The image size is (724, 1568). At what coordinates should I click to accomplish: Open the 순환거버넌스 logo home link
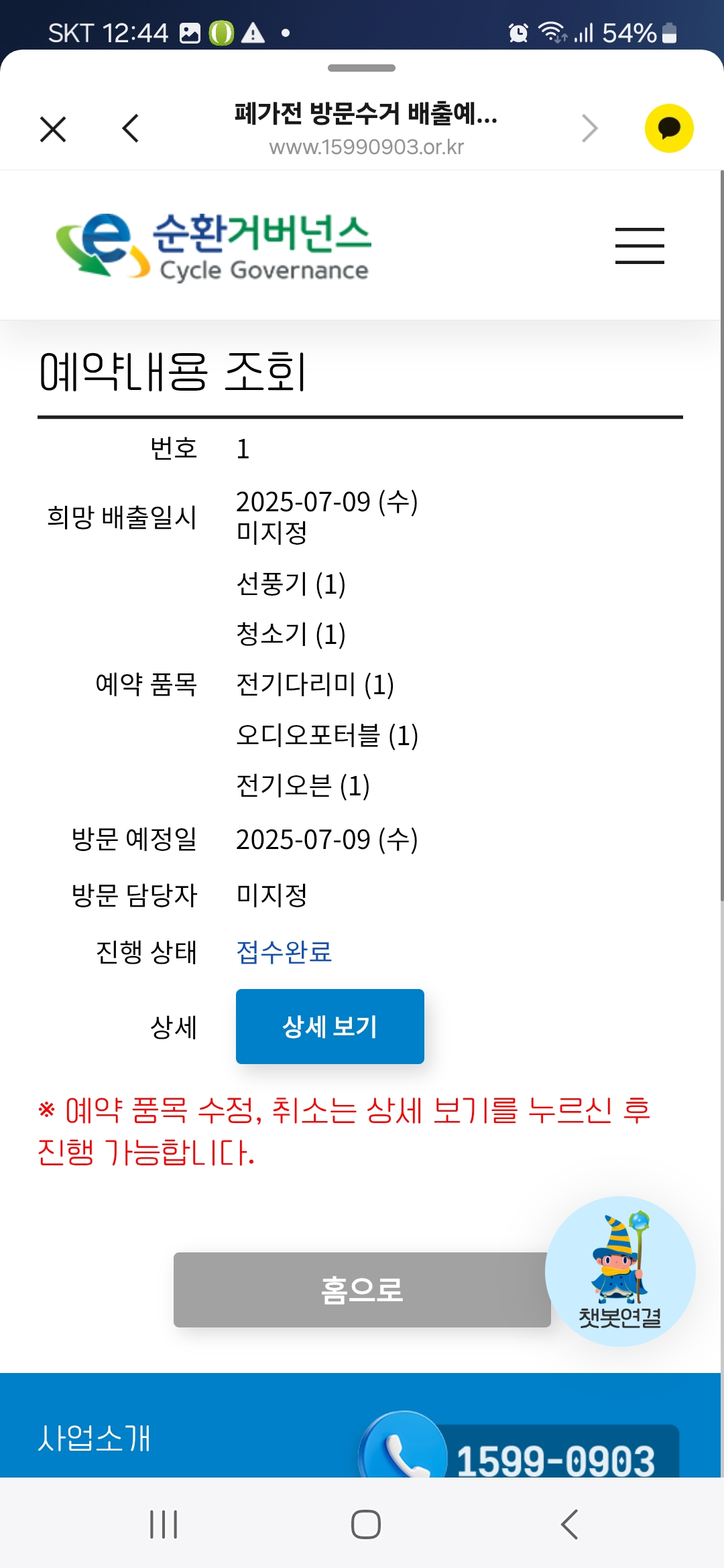pos(215,246)
